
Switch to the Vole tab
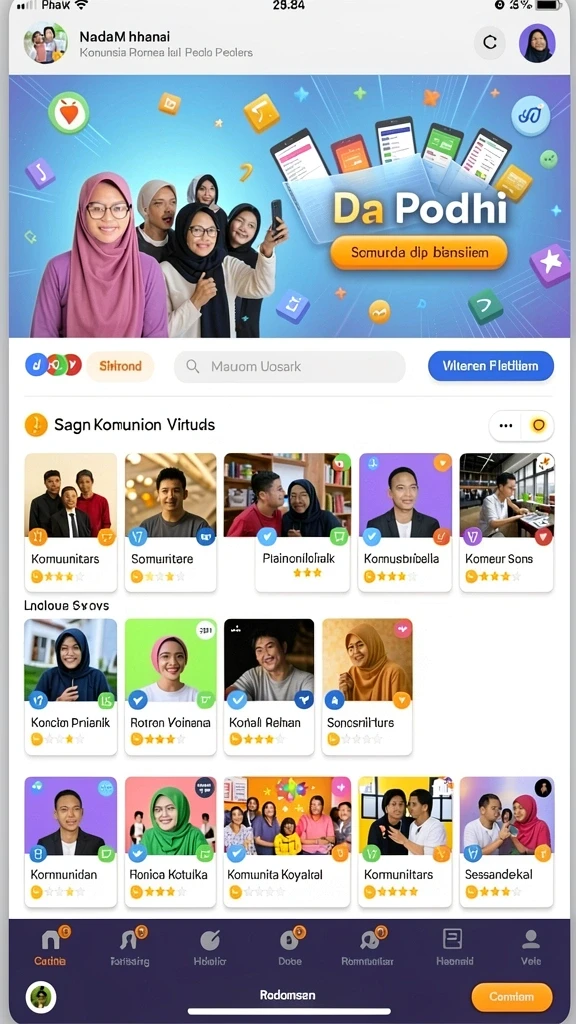(531, 946)
